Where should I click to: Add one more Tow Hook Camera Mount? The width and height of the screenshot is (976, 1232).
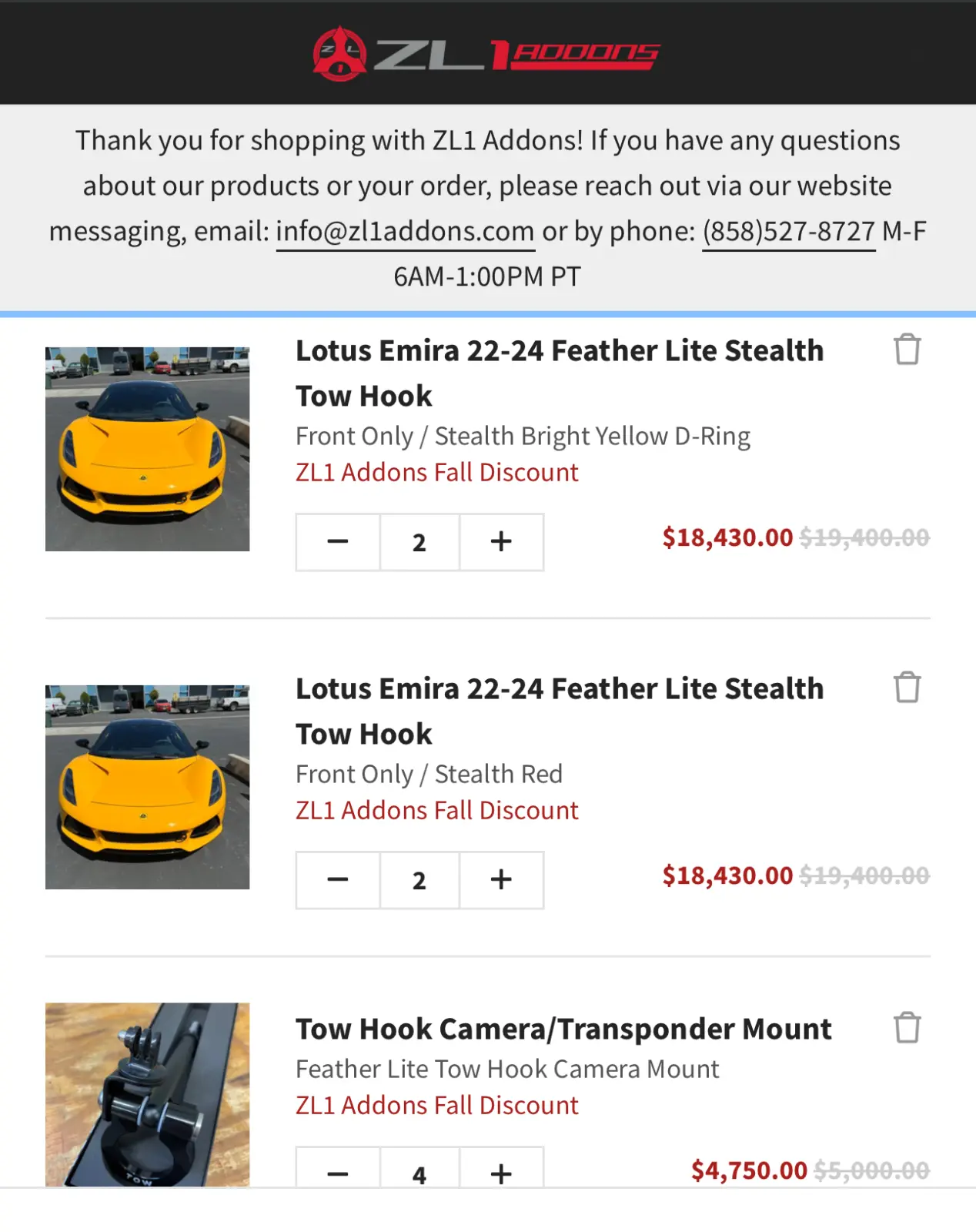point(501,1172)
